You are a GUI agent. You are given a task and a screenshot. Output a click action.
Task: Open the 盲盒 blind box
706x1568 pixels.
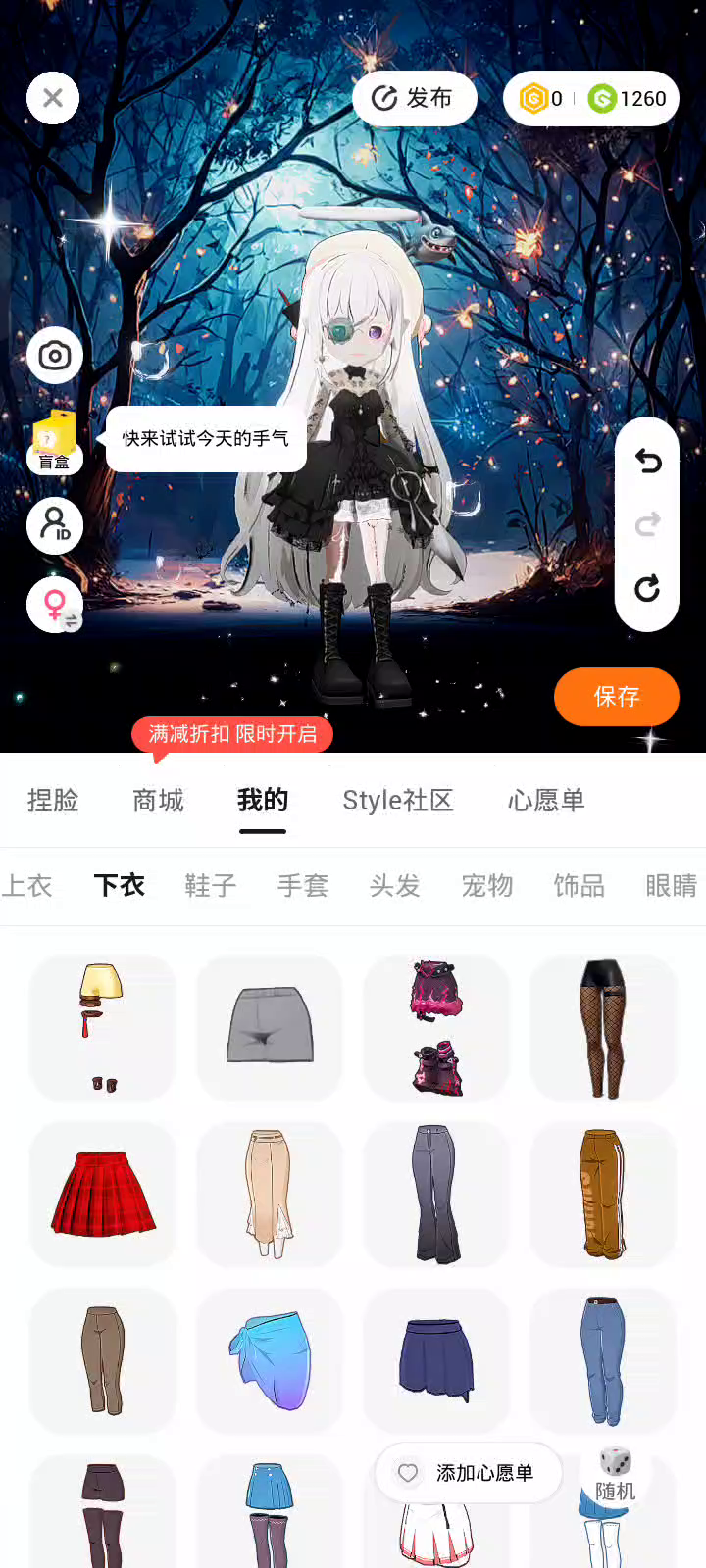[55, 441]
